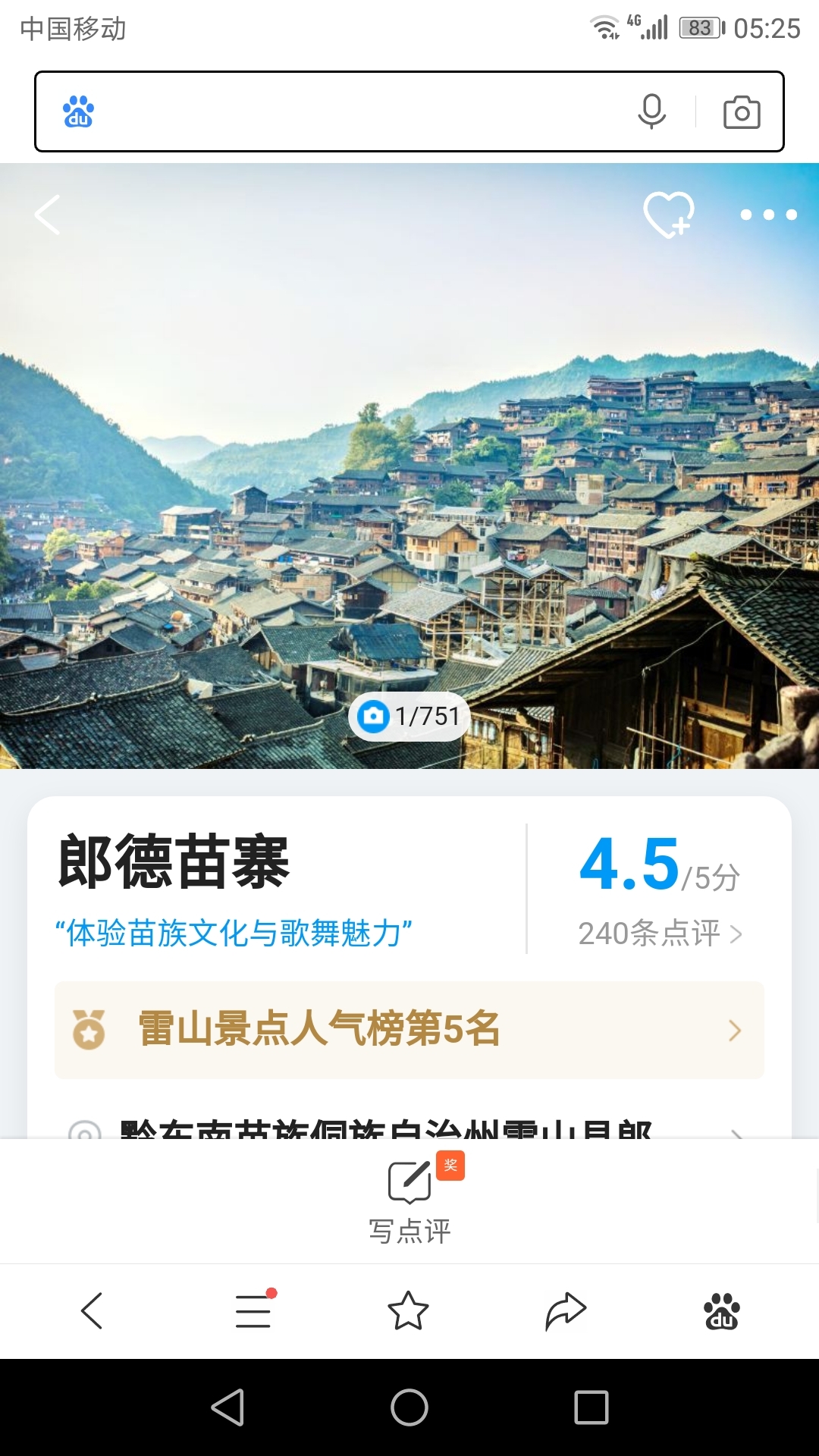Open camera image search
The width and height of the screenshot is (819, 1456).
(x=742, y=112)
